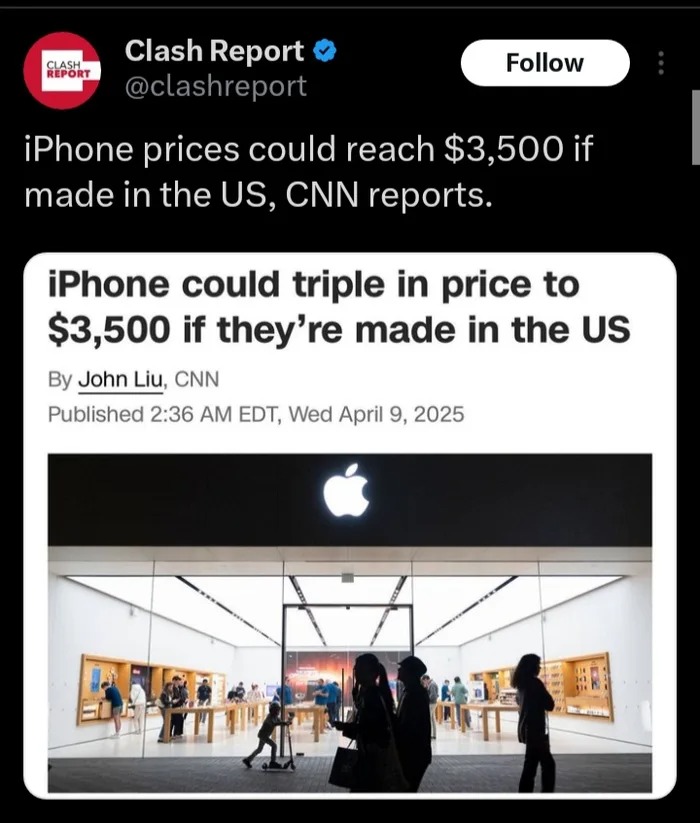Open Clash Report's profile picture
This screenshot has width=700, height=823.
pos(62,70)
